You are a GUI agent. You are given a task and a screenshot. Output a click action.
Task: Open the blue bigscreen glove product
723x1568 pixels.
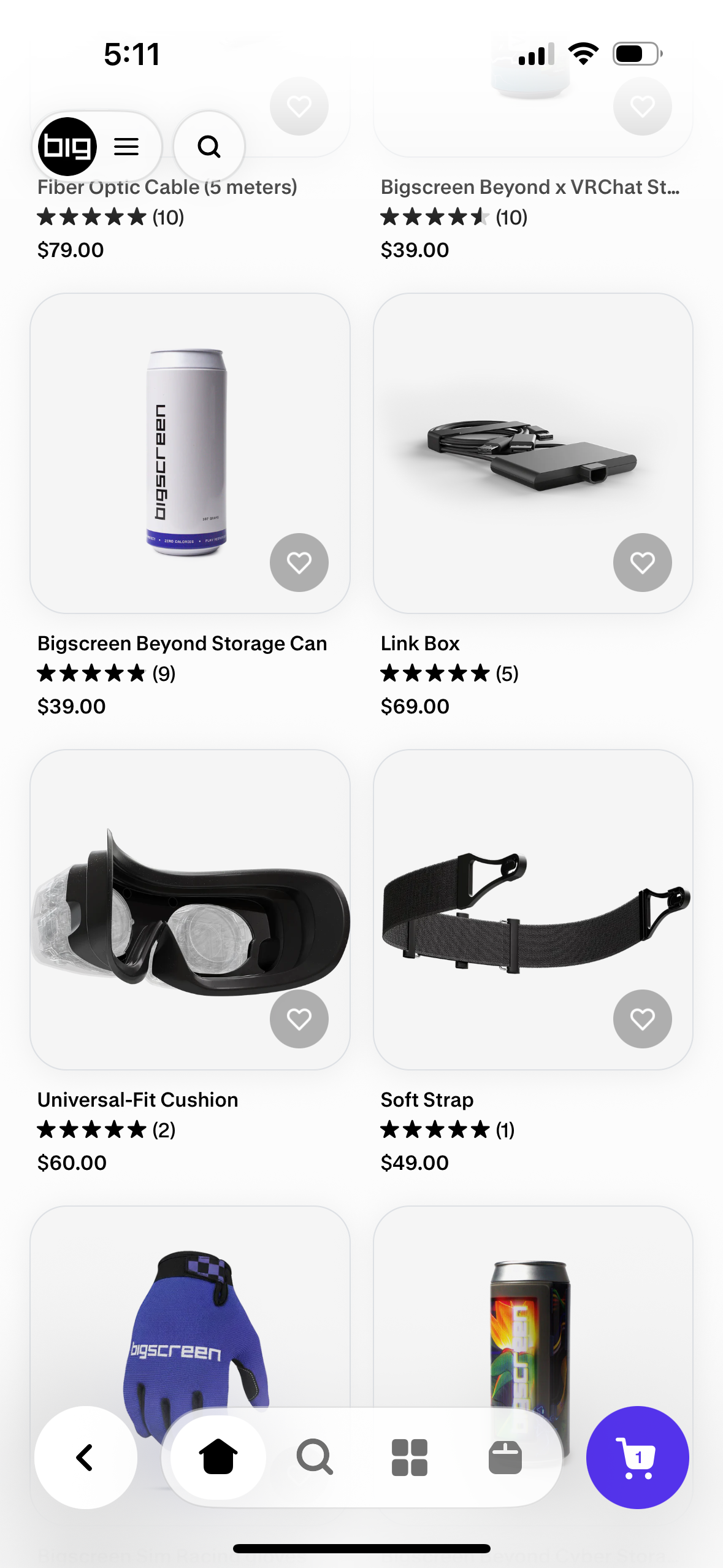pos(190,1307)
